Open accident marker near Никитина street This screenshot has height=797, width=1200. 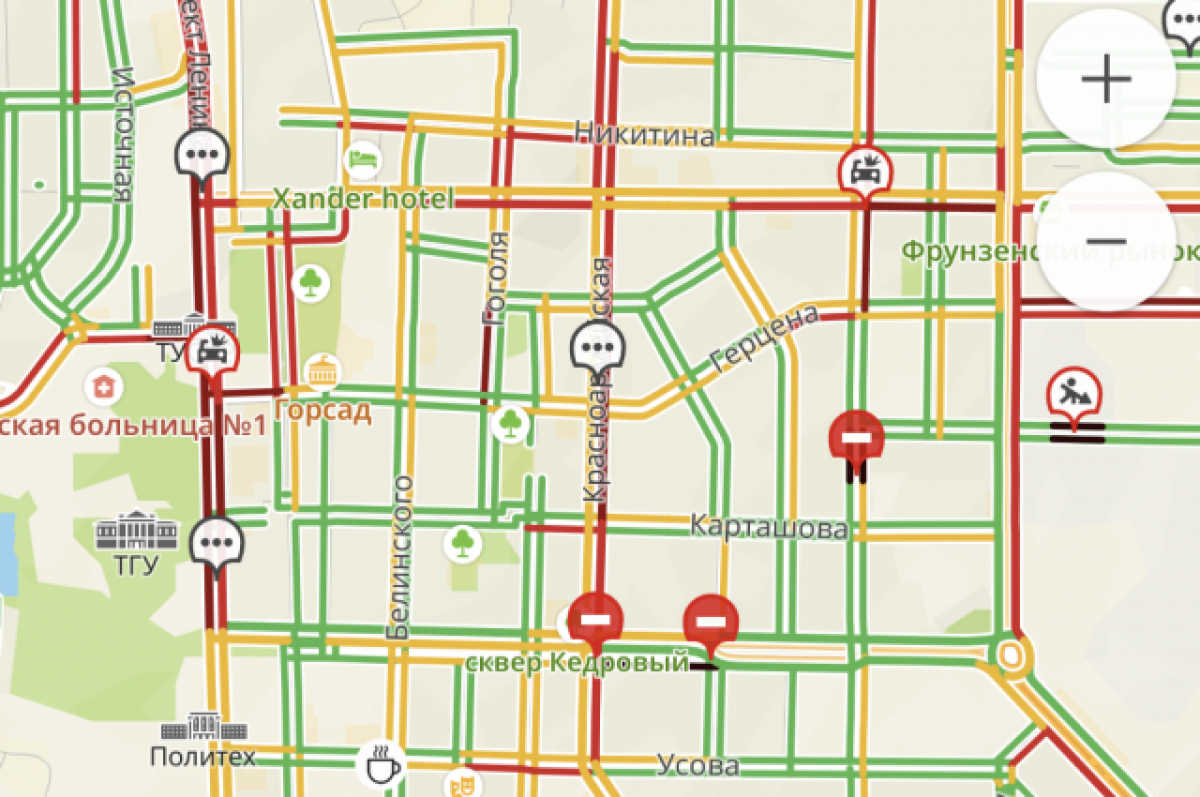pyautogui.click(x=864, y=170)
